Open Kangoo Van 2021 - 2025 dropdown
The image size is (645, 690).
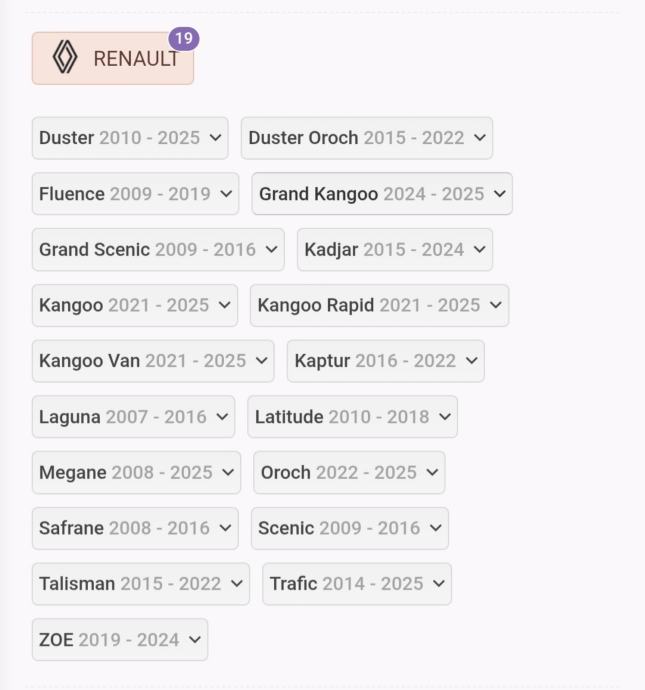click(153, 361)
